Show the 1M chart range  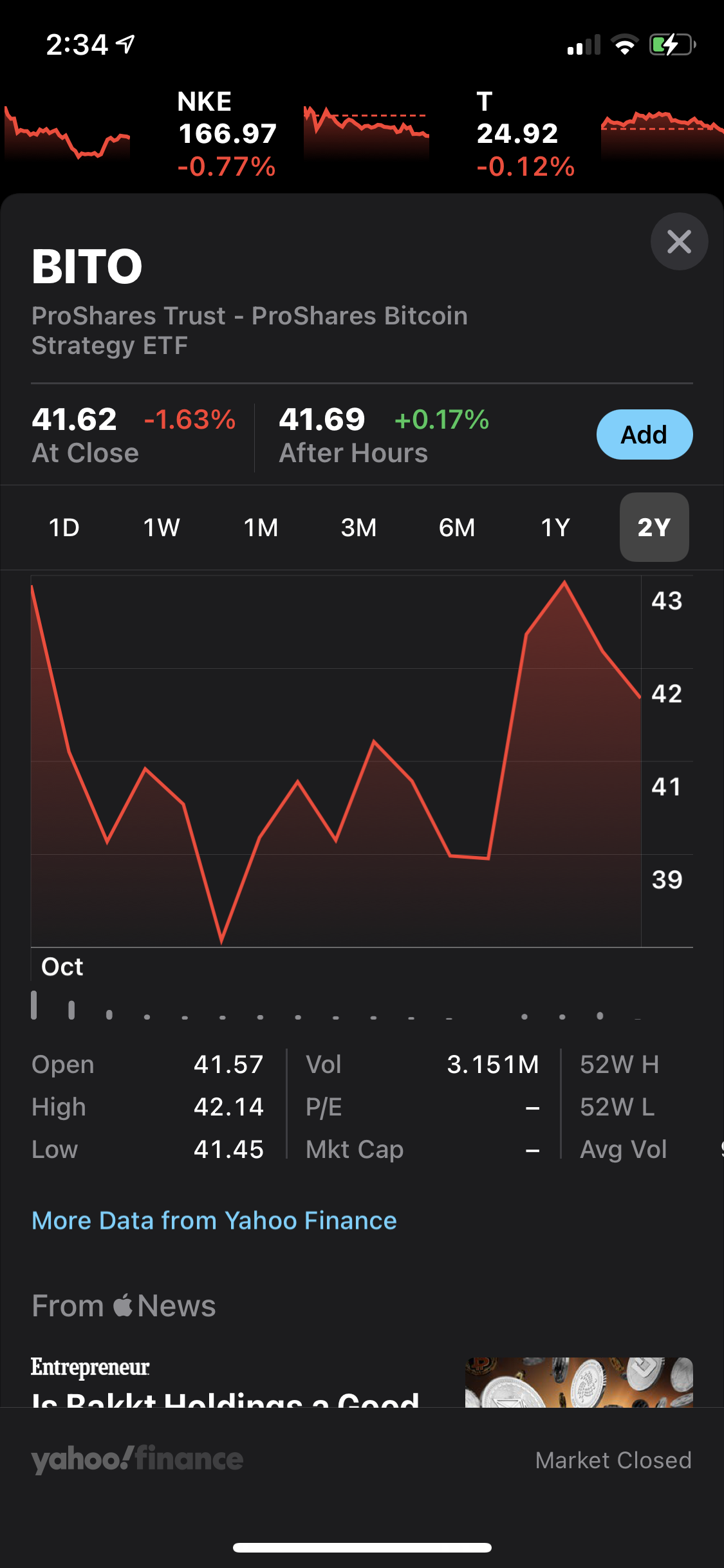point(261,528)
